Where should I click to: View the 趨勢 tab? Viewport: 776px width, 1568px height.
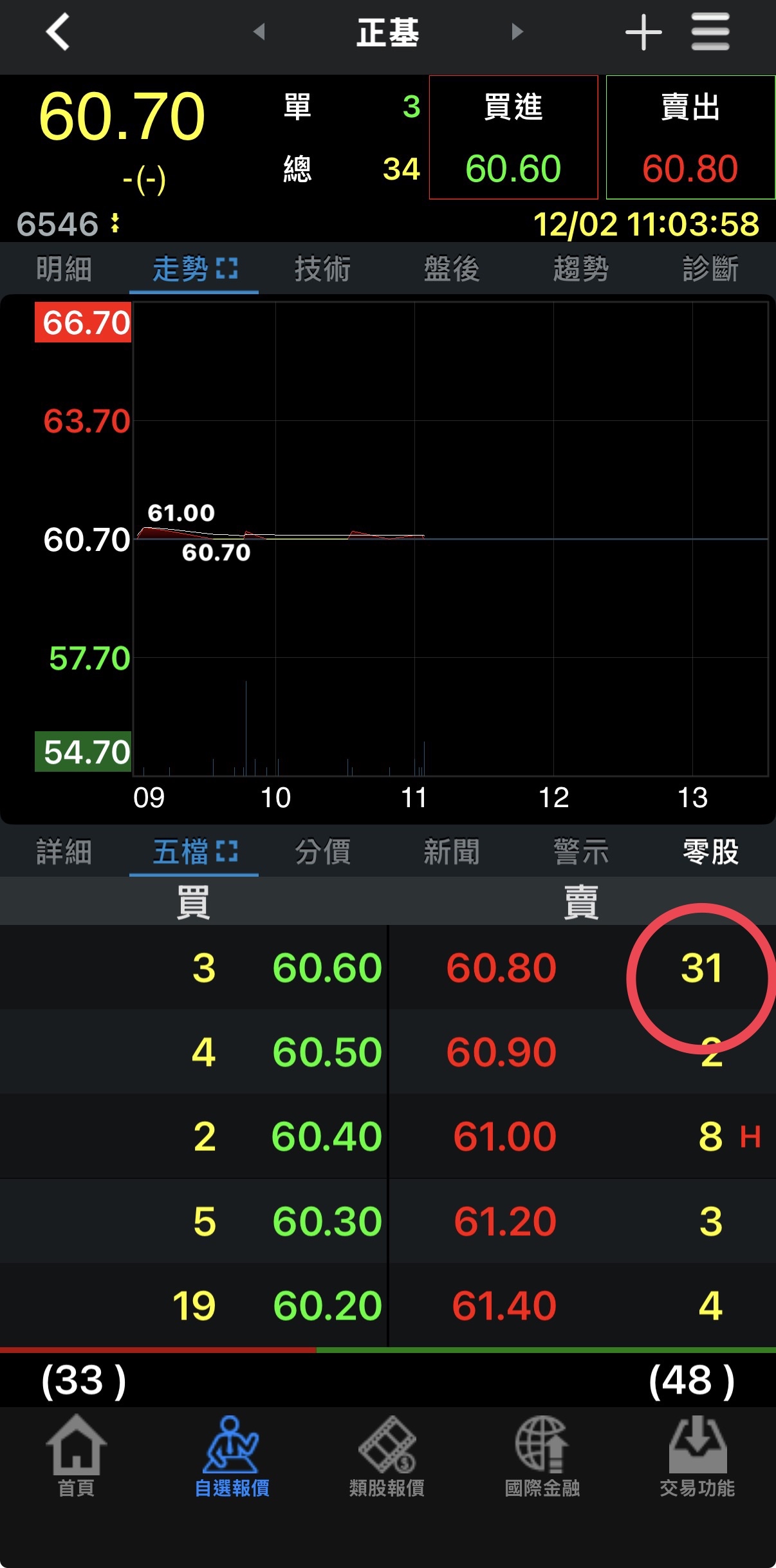coord(581,269)
